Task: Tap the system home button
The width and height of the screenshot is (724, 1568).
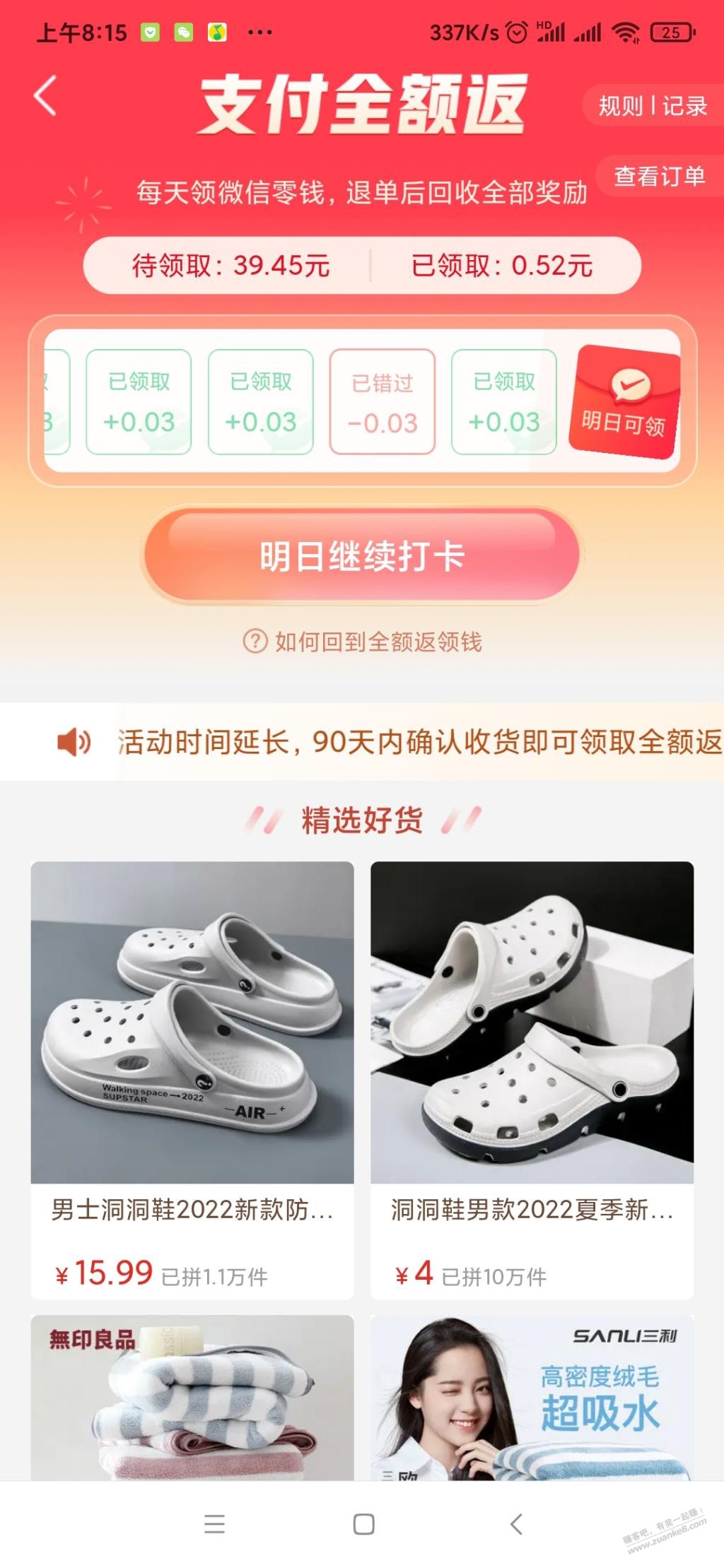Action: tap(363, 1524)
